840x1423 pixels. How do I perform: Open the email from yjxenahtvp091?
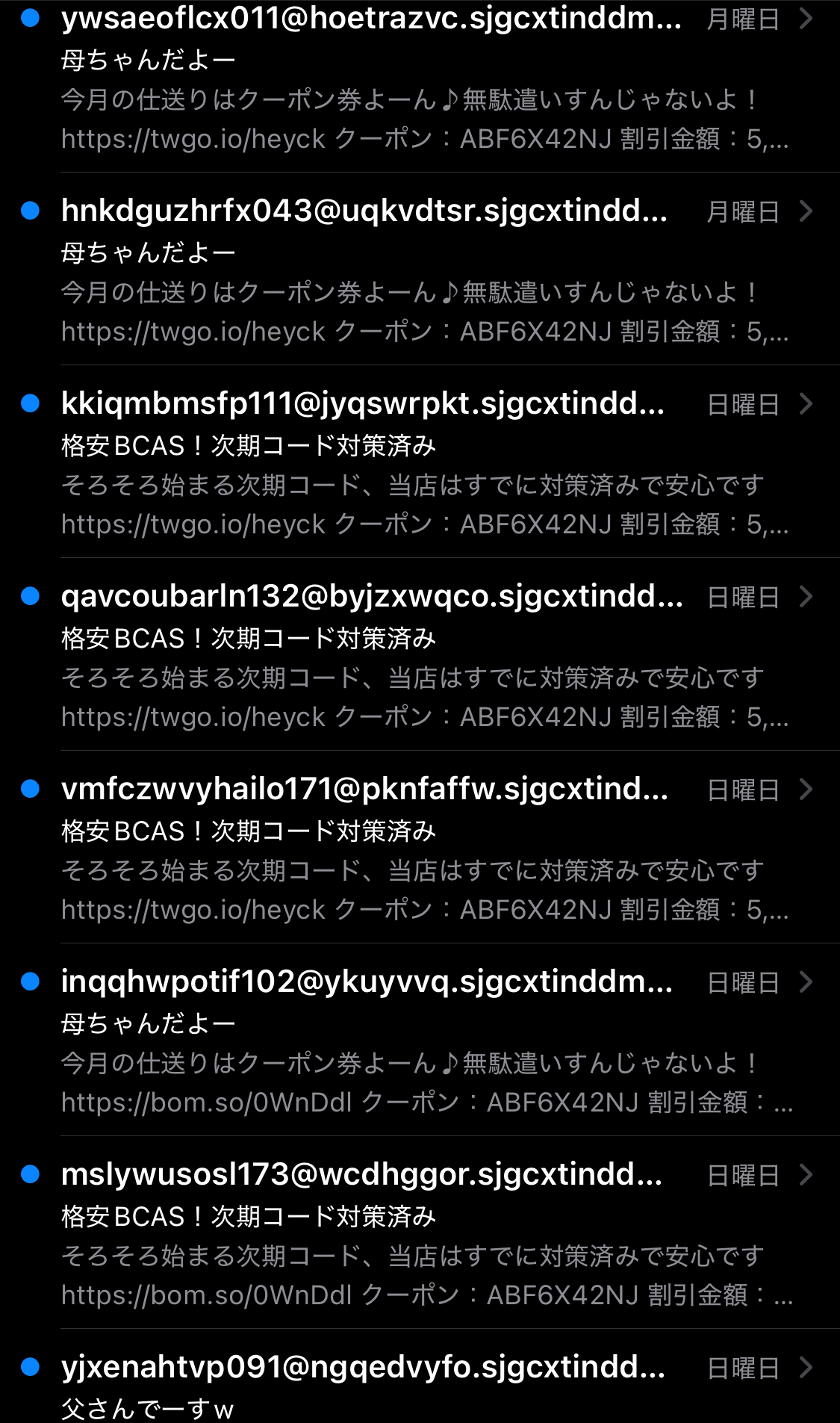[420, 1377]
